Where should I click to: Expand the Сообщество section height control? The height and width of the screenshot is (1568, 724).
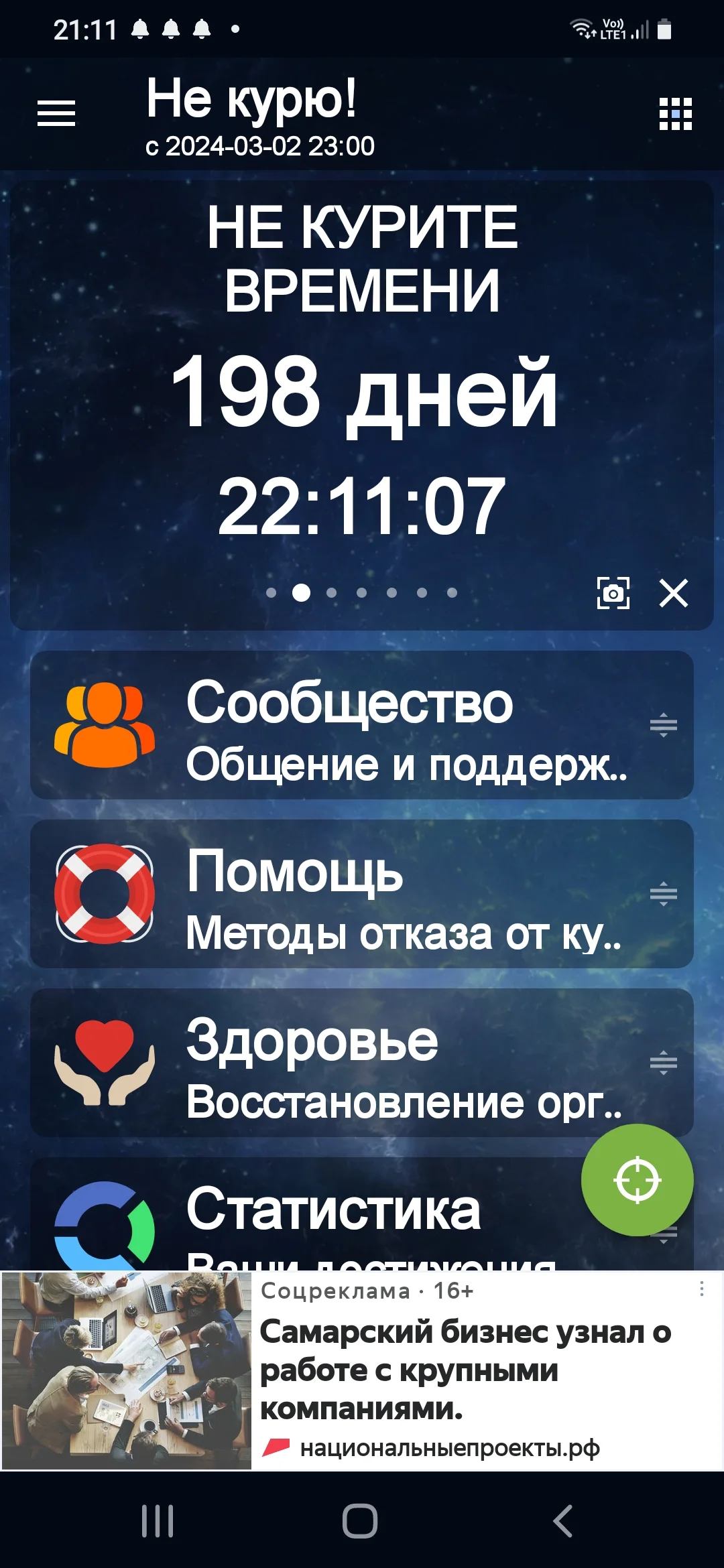point(662,725)
